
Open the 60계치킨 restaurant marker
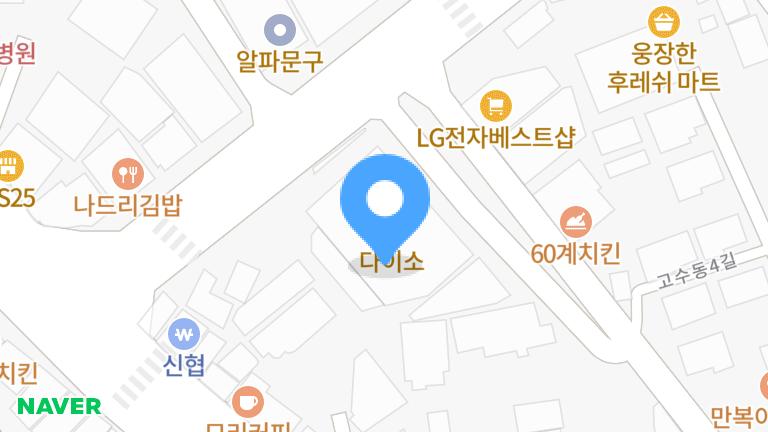pyautogui.click(x=576, y=220)
